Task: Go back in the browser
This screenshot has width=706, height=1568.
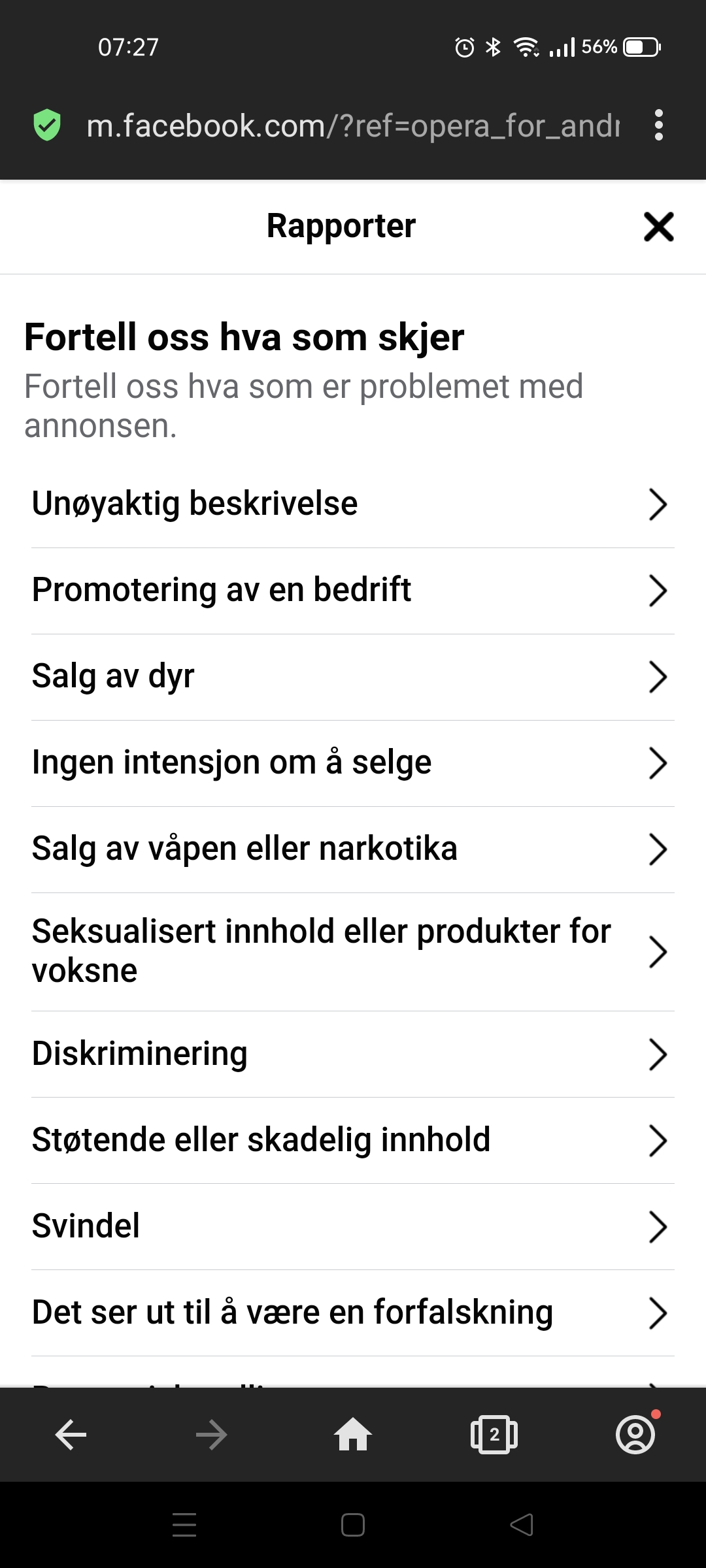Action: (71, 1435)
